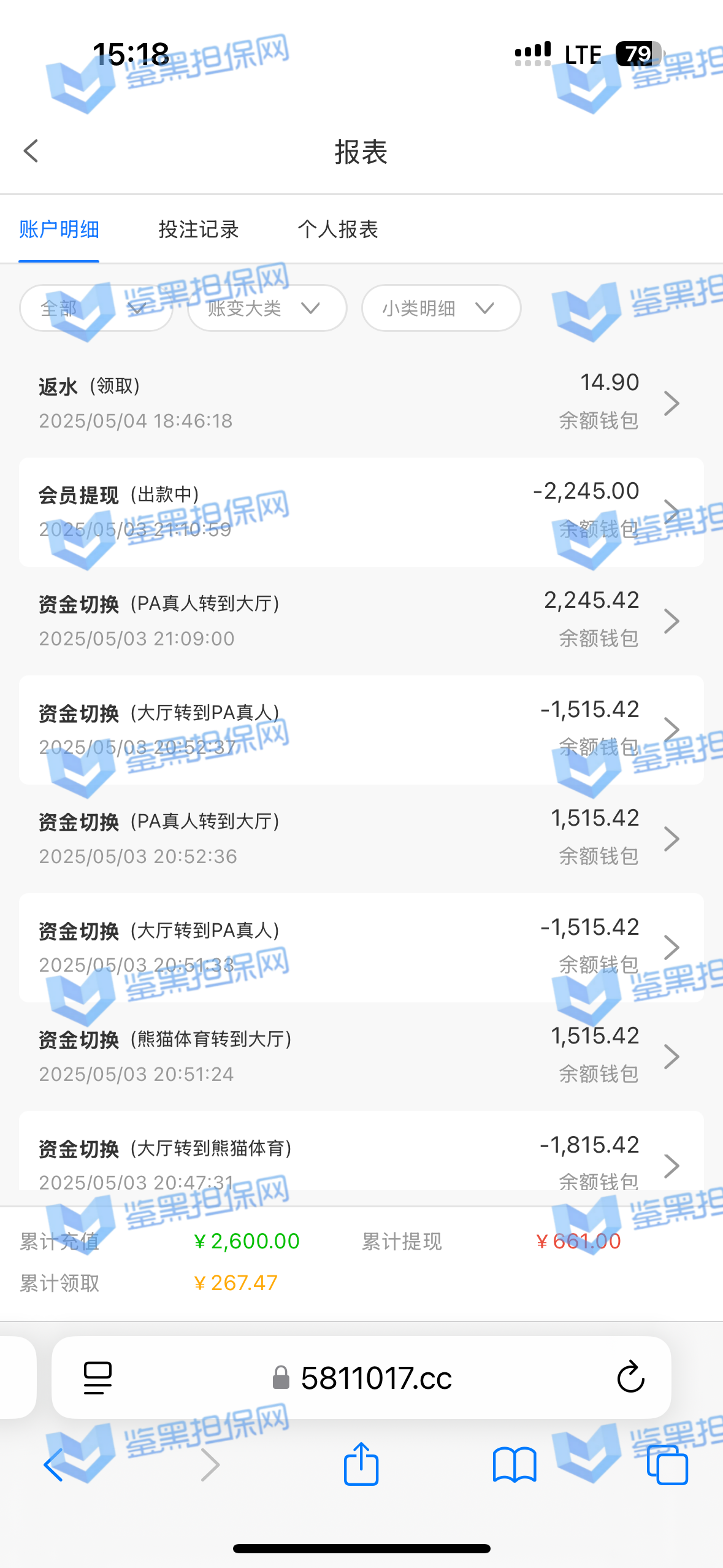Screen dimensions: 723x1568
Task: Open the 20:52:36 PA真人转到大厅 transfer
Action: pyautogui.click(x=361, y=838)
